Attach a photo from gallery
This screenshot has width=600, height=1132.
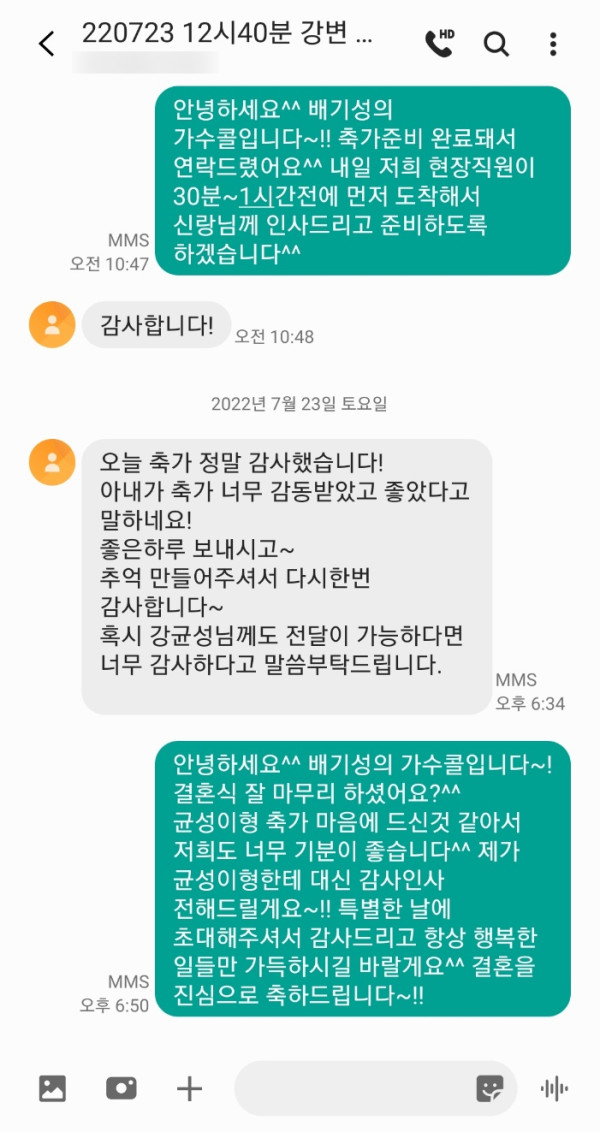point(52,1088)
